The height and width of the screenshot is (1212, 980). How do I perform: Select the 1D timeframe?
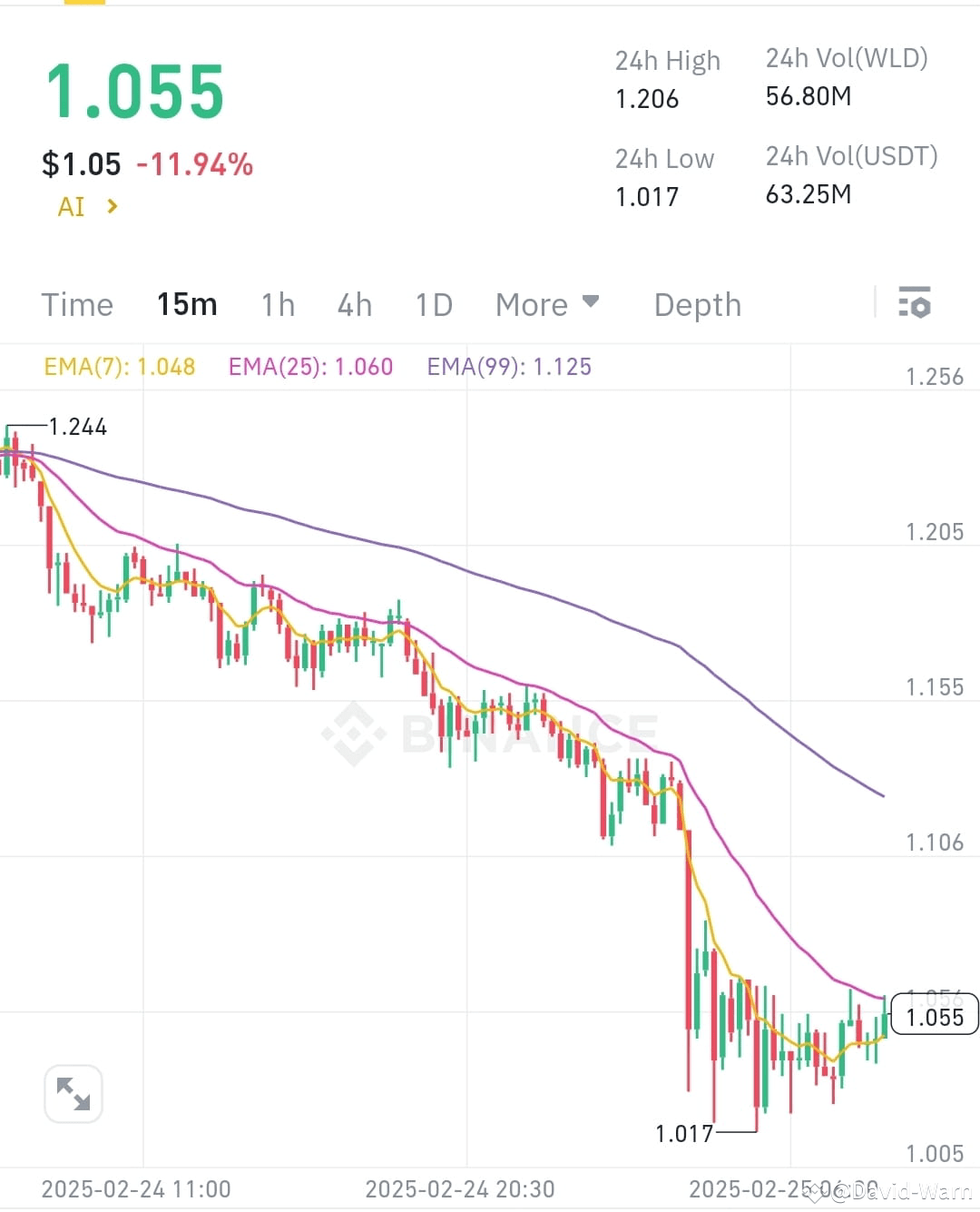433,304
